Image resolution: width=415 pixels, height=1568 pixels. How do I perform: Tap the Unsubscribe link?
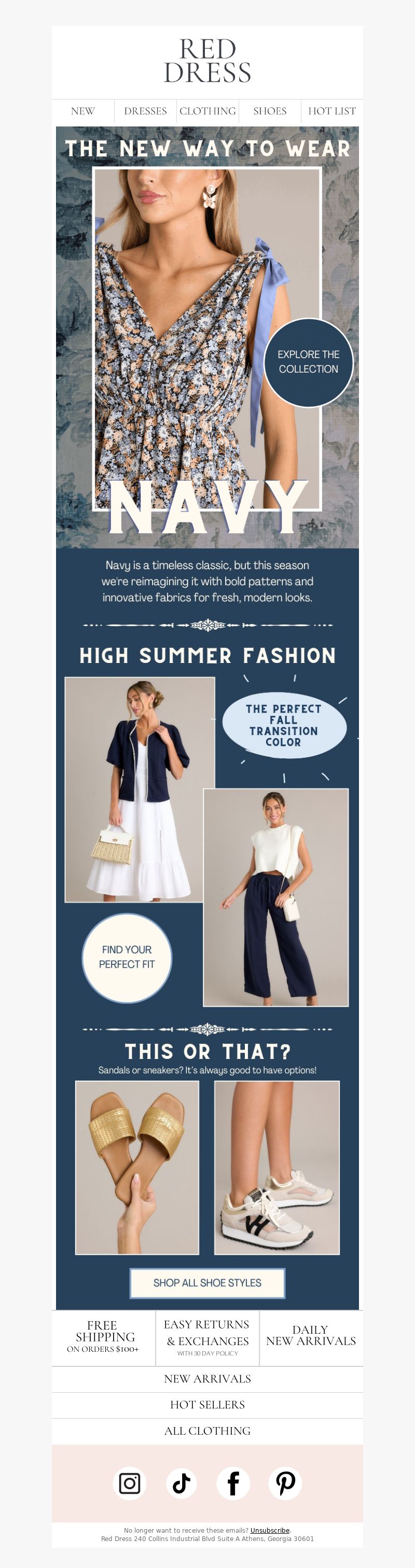pos(269,1530)
